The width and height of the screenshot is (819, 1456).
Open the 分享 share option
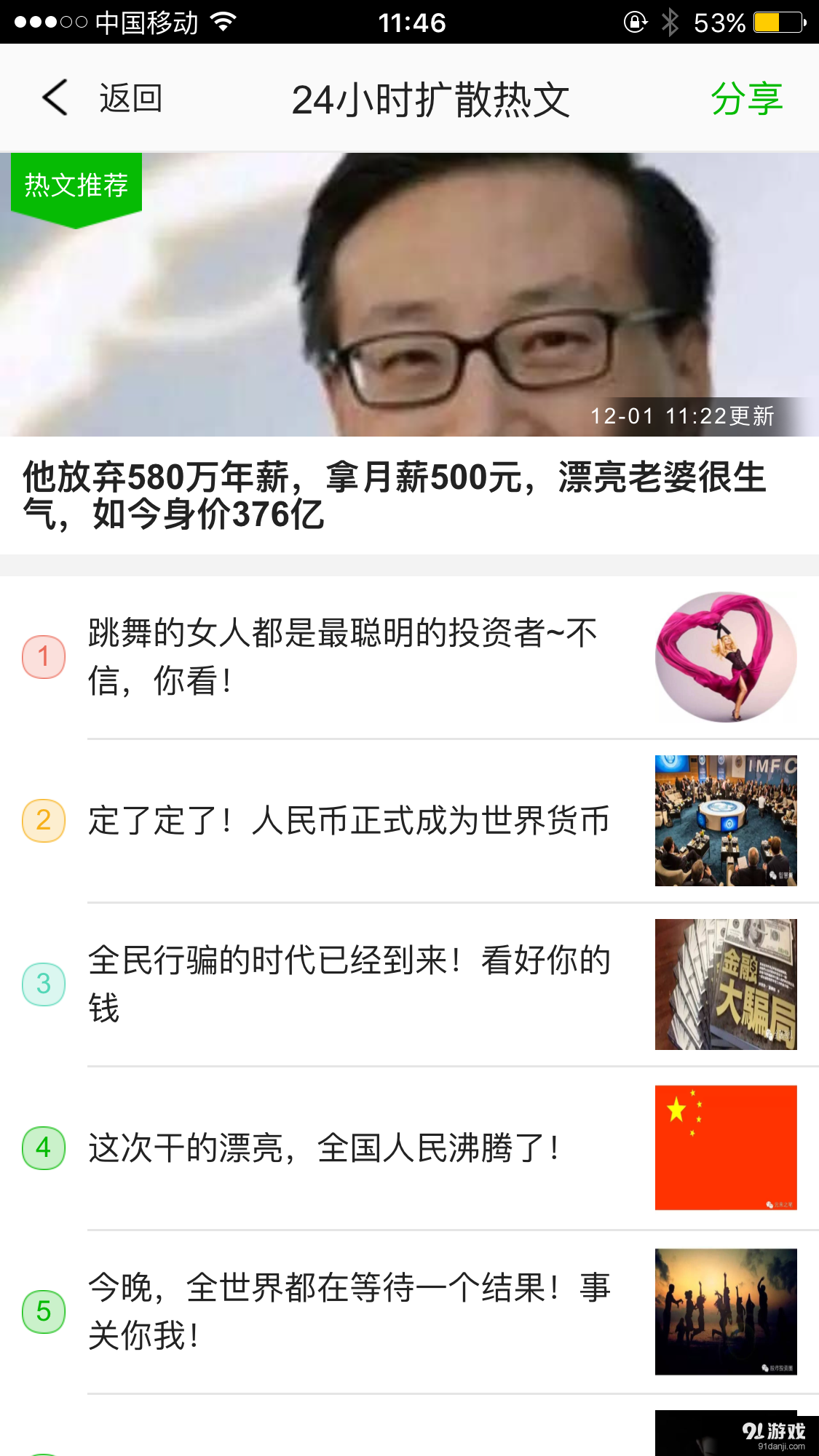[x=747, y=97]
